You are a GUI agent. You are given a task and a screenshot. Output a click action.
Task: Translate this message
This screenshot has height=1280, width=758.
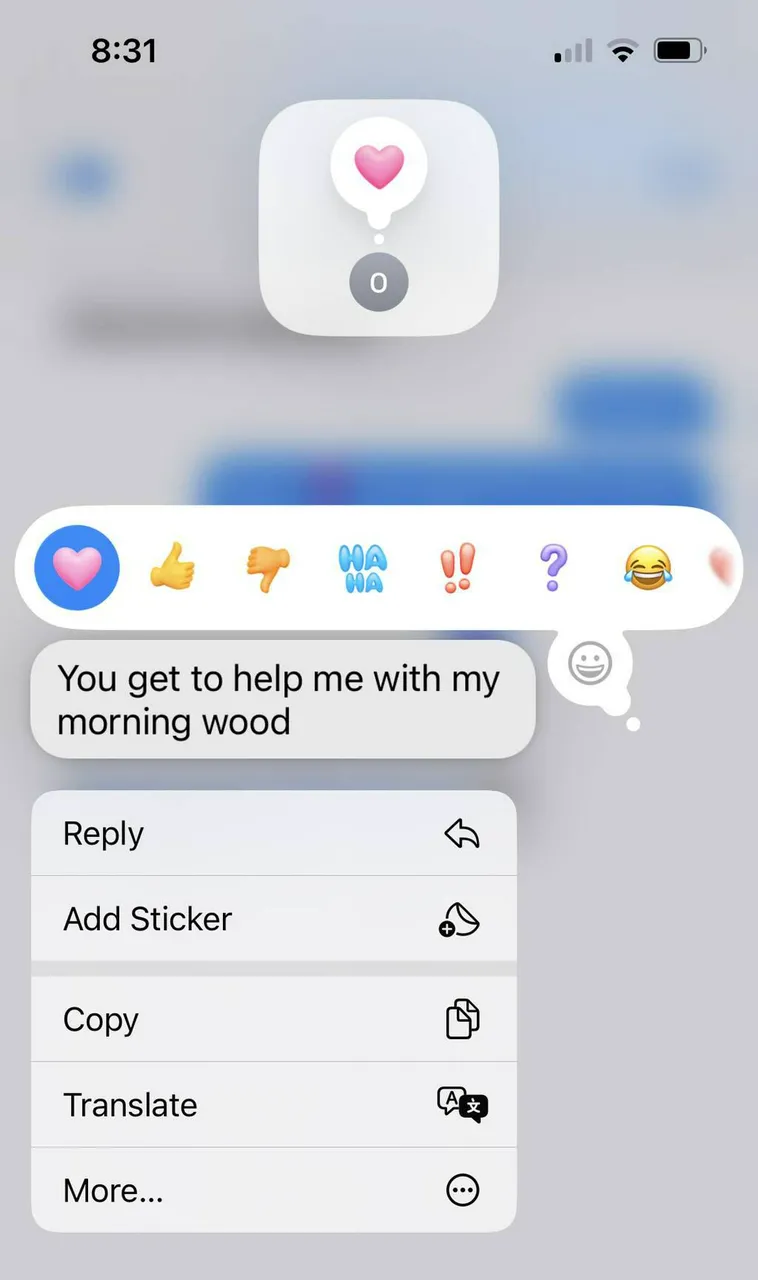[274, 1105]
